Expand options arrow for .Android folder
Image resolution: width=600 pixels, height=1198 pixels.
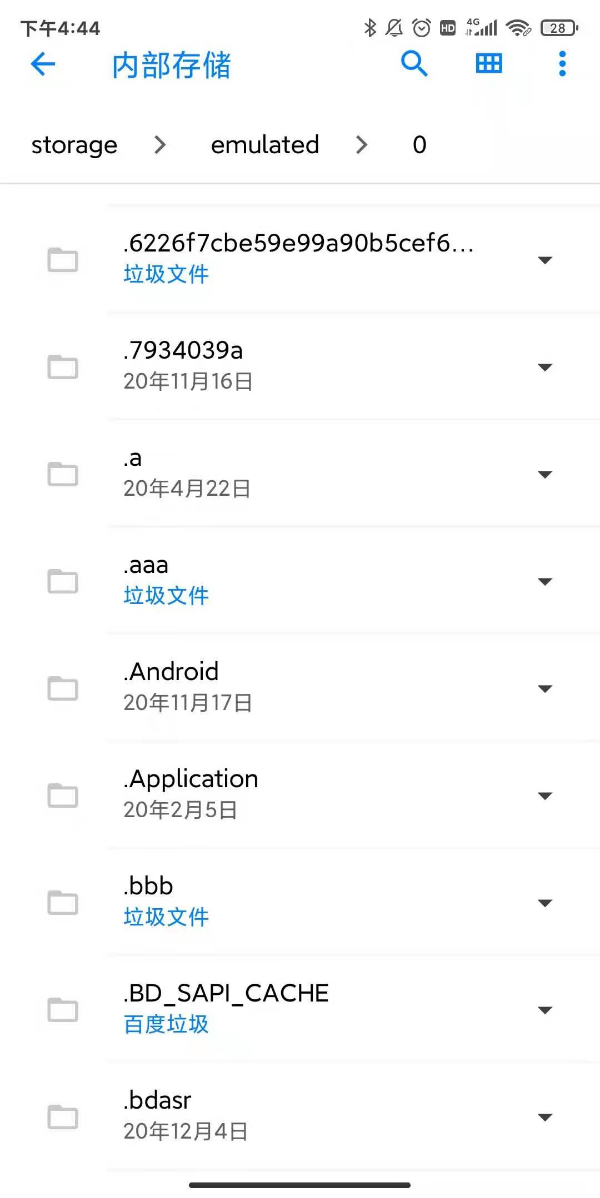tap(545, 688)
